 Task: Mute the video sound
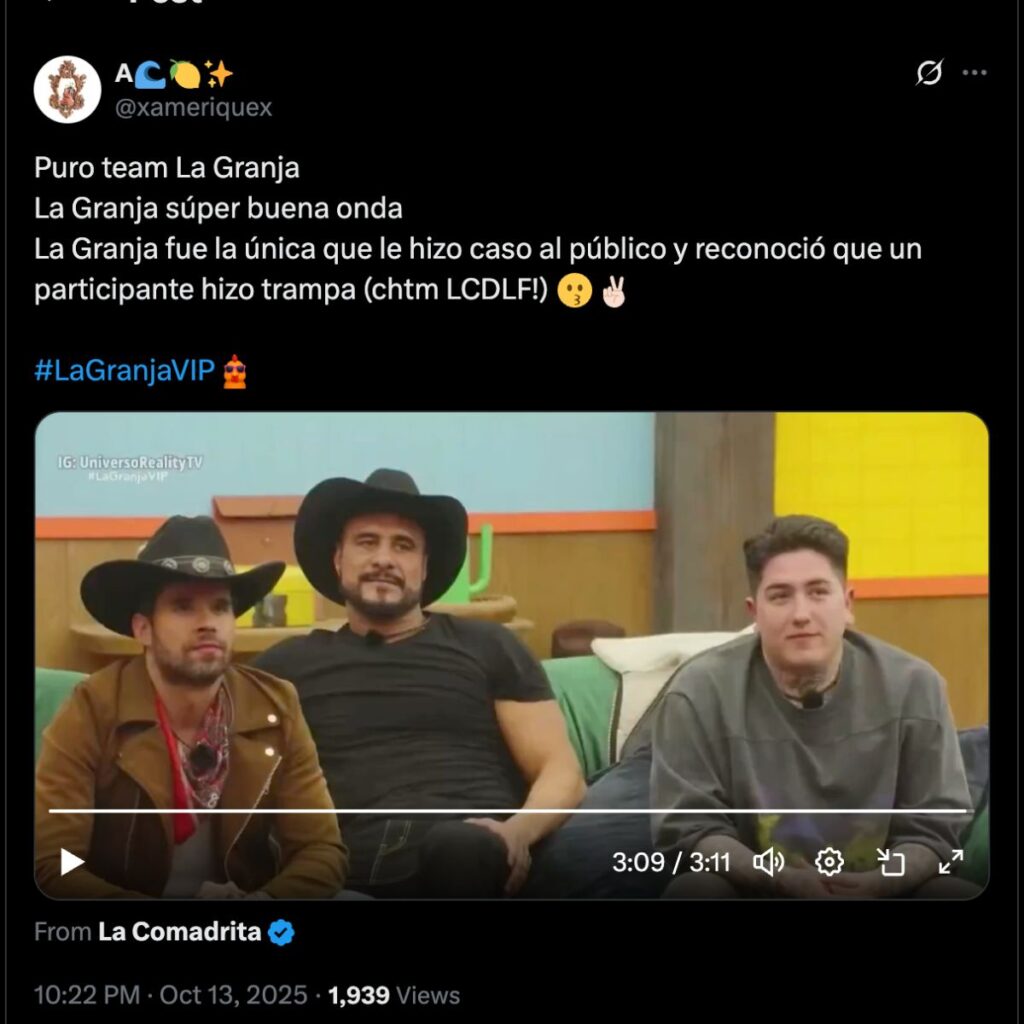(768, 861)
